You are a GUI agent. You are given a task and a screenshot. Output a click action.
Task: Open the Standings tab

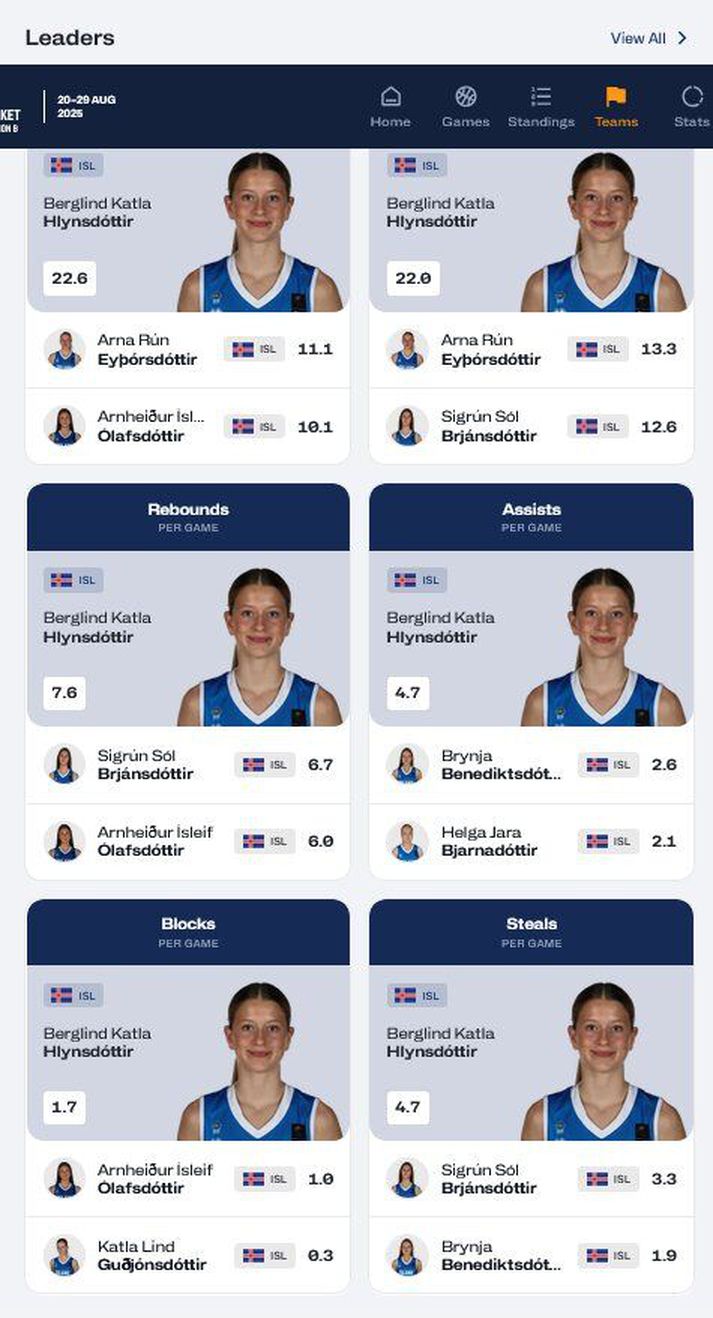pos(541,107)
